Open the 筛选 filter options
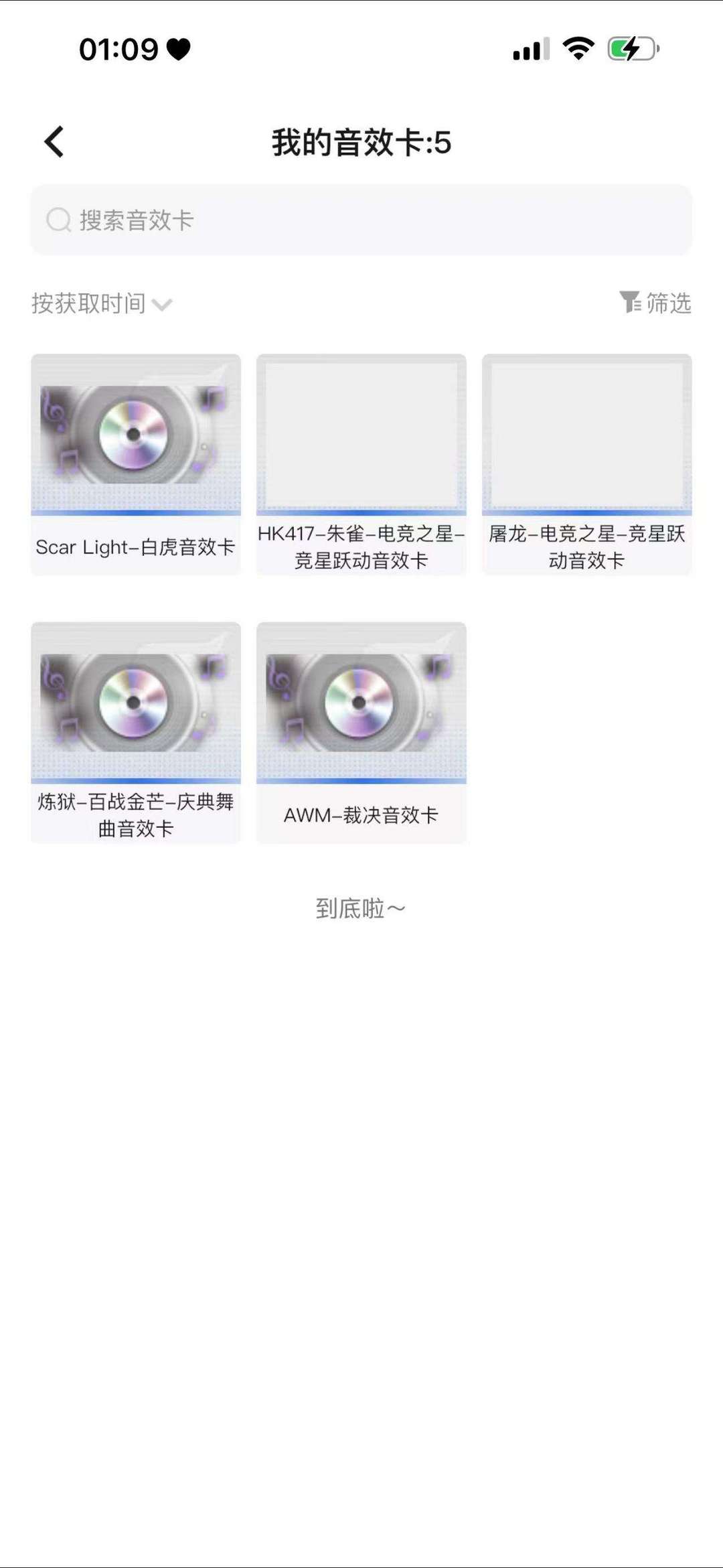Image resolution: width=723 pixels, height=1568 pixels. pos(655,303)
